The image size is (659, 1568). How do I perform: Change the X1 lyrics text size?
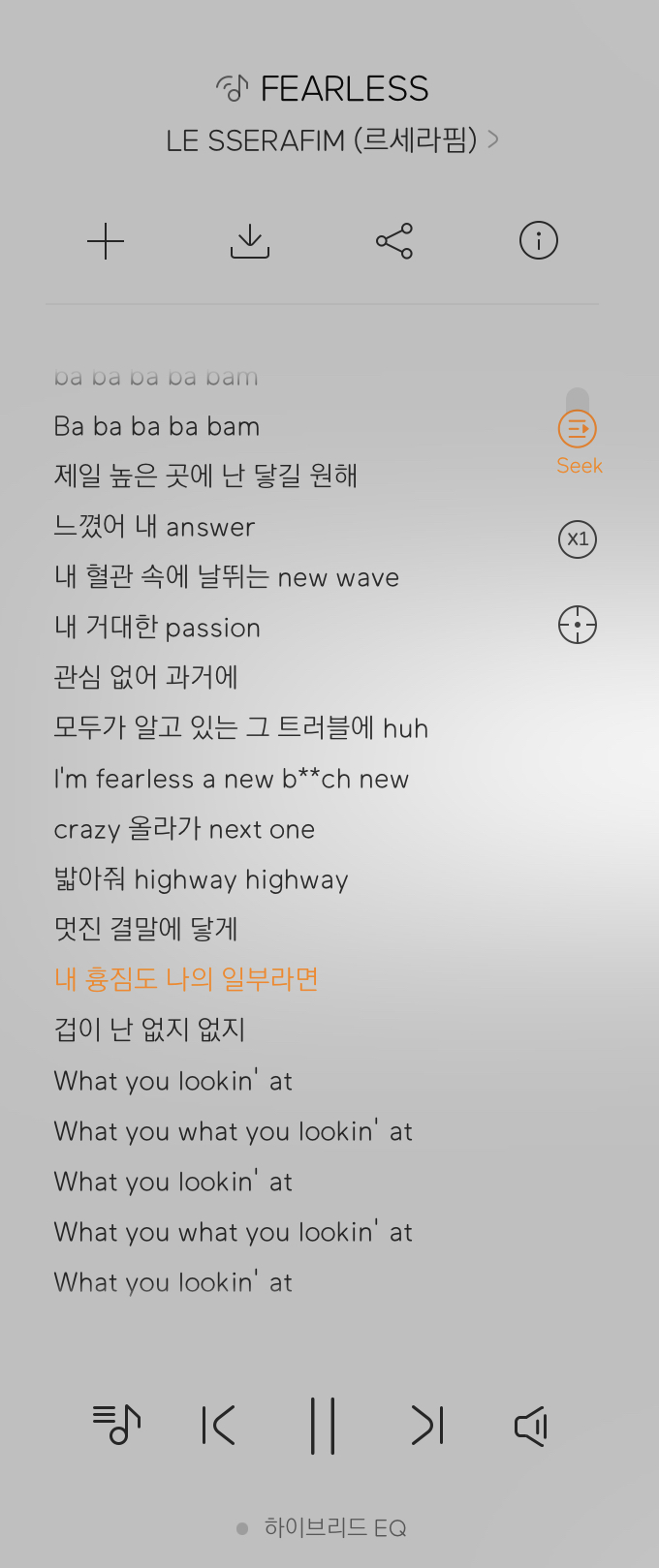(x=578, y=539)
